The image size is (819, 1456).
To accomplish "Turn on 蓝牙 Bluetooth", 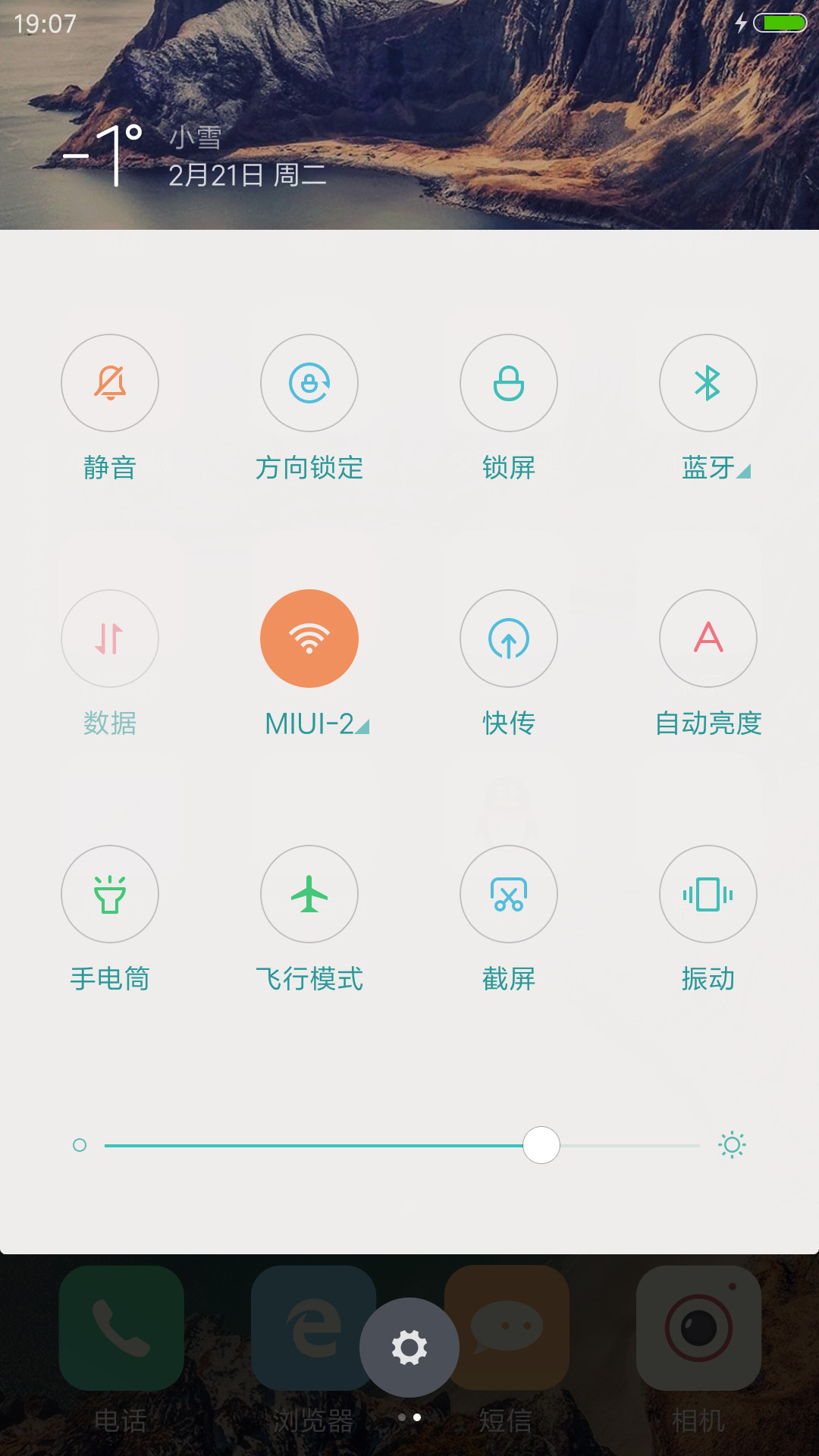I will click(708, 383).
